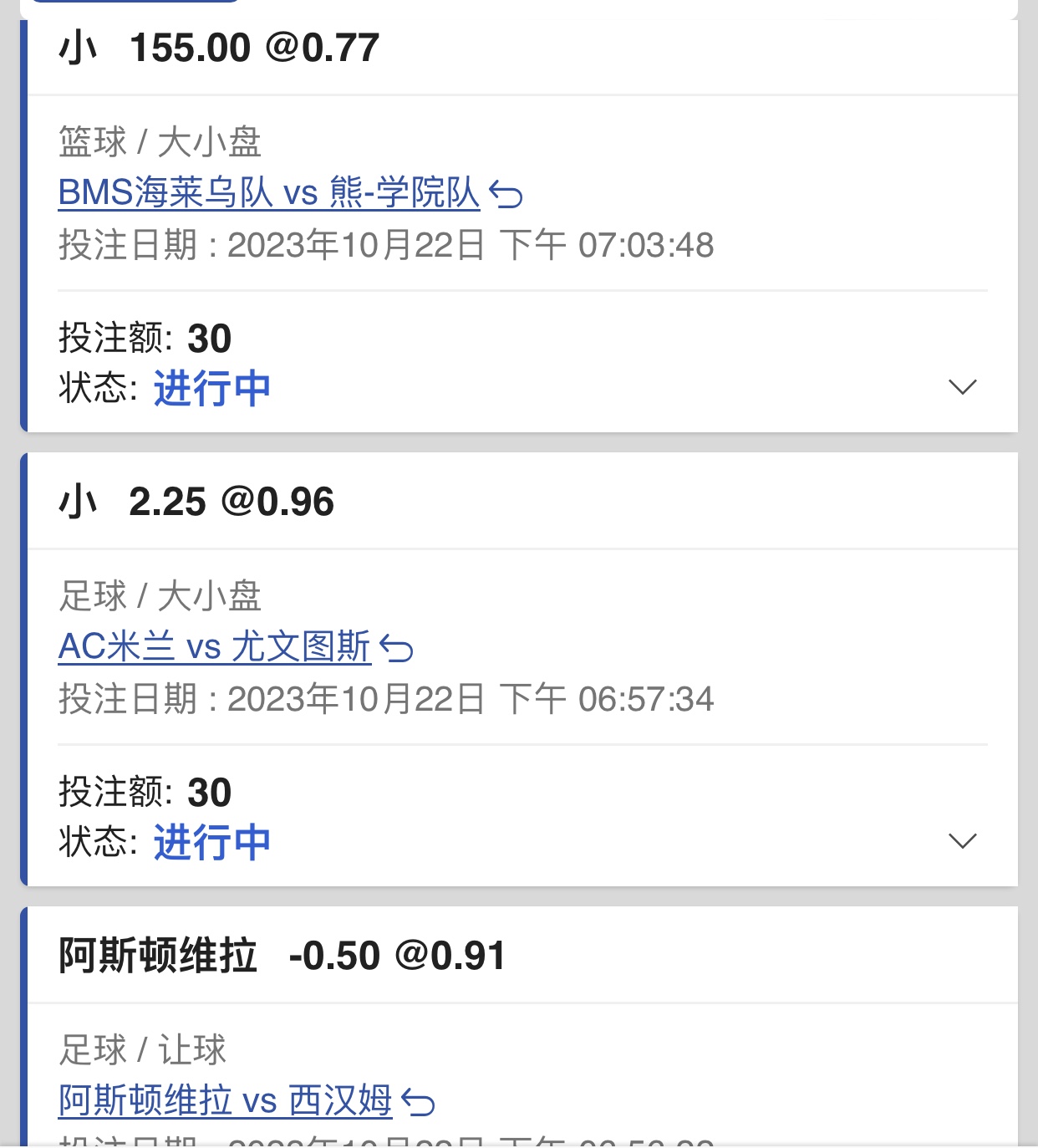Open the 阿斯顿维拉 vs 西汉姆 match link
This screenshot has width=1038, height=1148.
(x=226, y=1101)
